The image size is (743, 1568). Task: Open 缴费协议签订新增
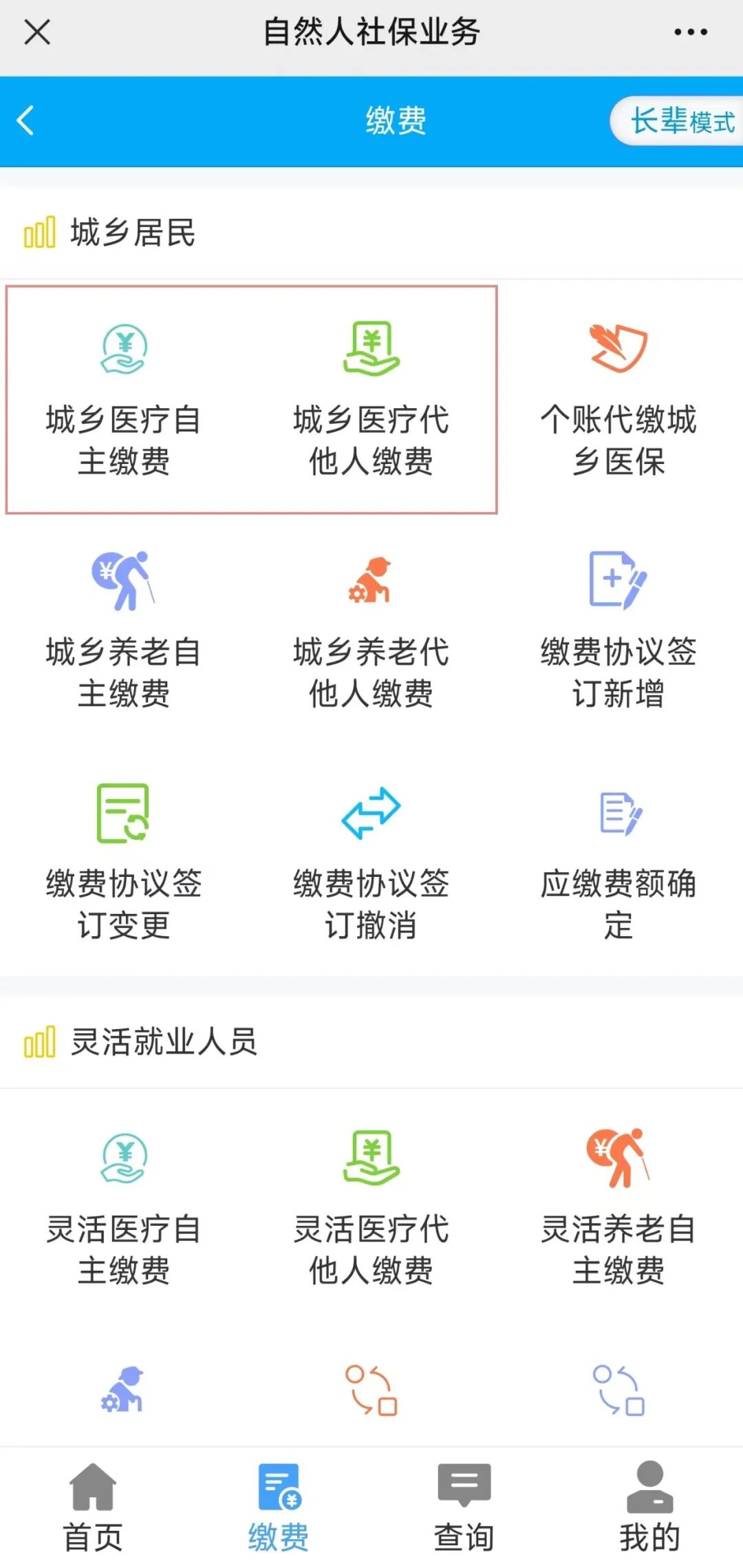click(x=618, y=631)
